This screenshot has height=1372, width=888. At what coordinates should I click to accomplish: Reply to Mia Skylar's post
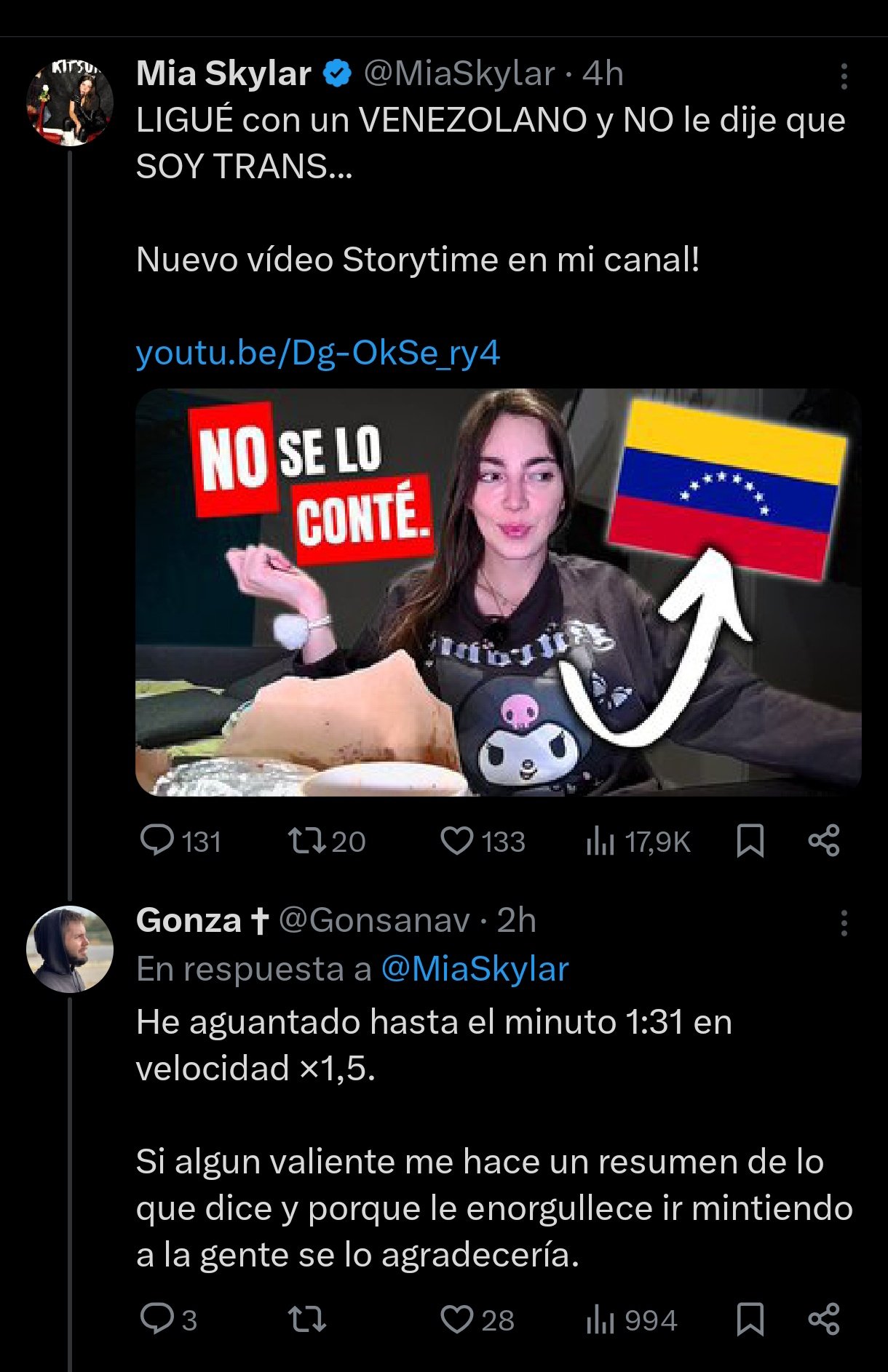[x=157, y=841]
